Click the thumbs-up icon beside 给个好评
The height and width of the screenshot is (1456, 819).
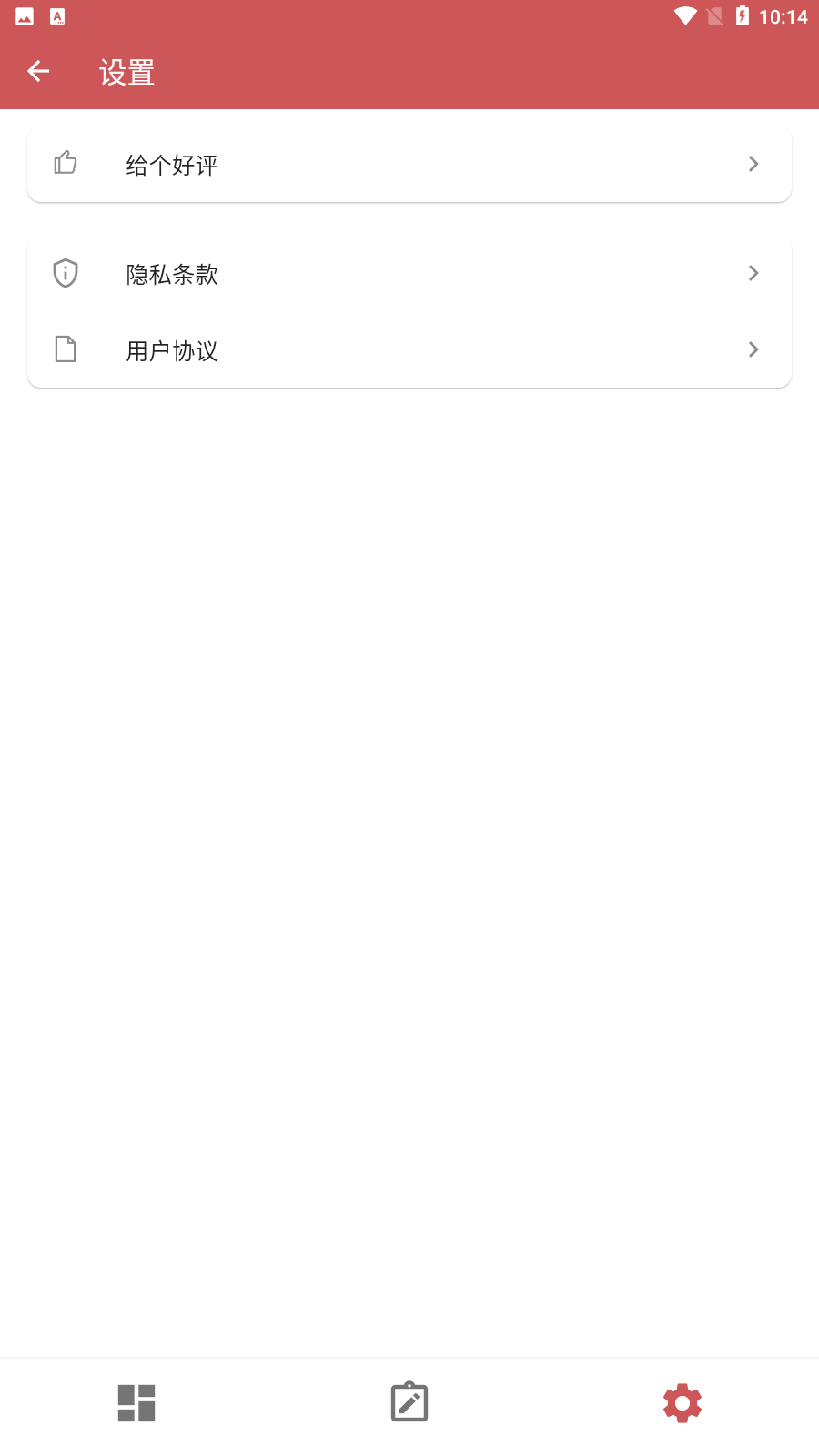click(65, 163)
